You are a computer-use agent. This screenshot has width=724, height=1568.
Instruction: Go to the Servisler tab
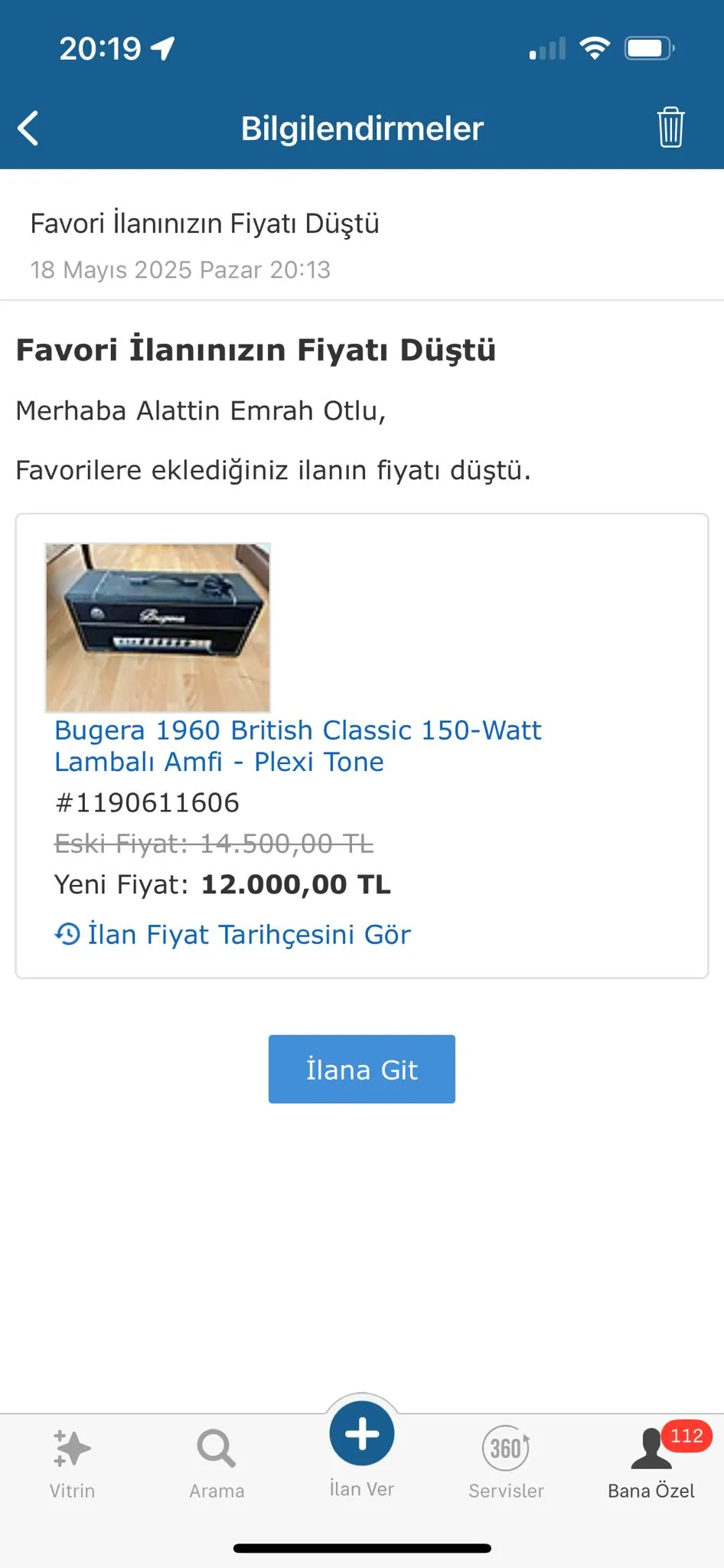click(x=506, y=1463)
